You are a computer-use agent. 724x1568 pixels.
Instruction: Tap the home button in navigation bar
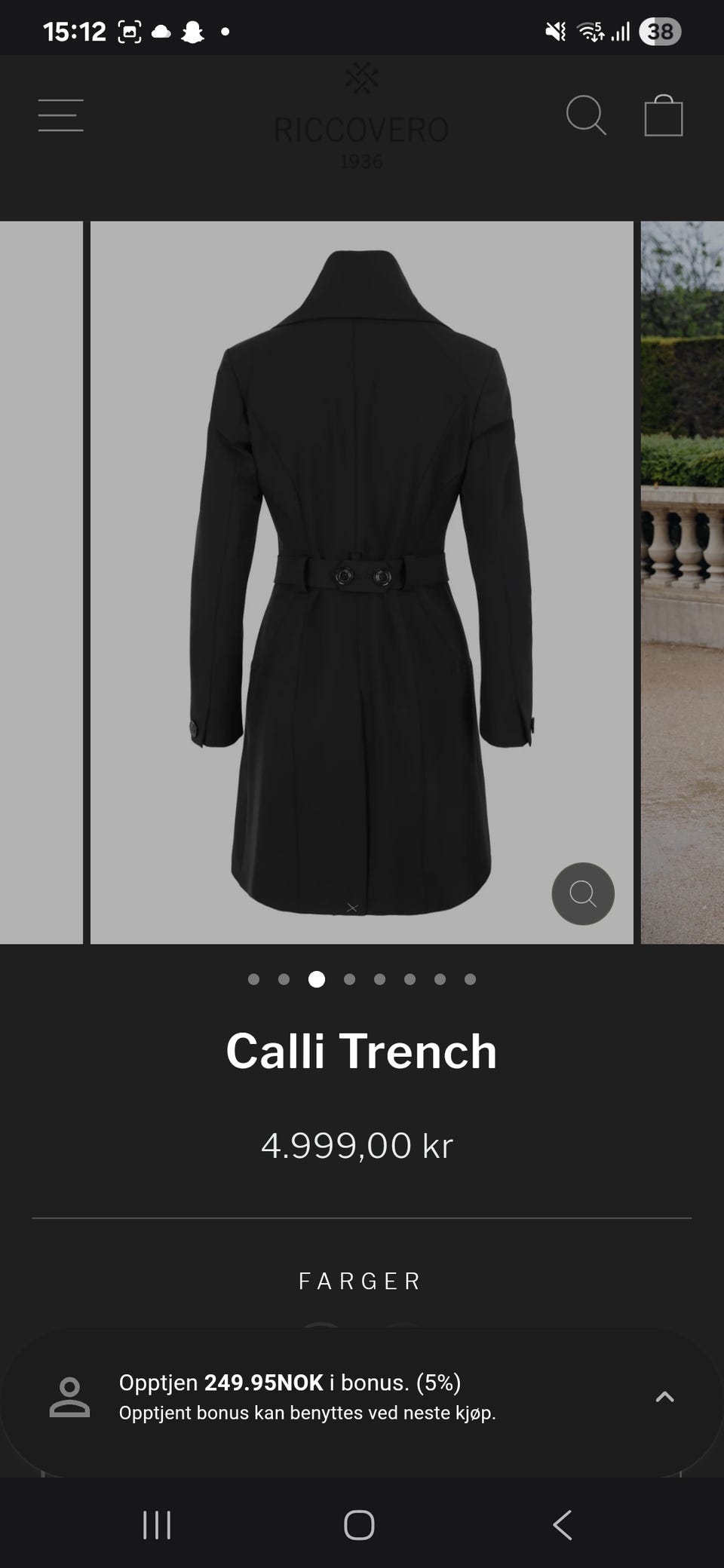(x=361, y=1525)
